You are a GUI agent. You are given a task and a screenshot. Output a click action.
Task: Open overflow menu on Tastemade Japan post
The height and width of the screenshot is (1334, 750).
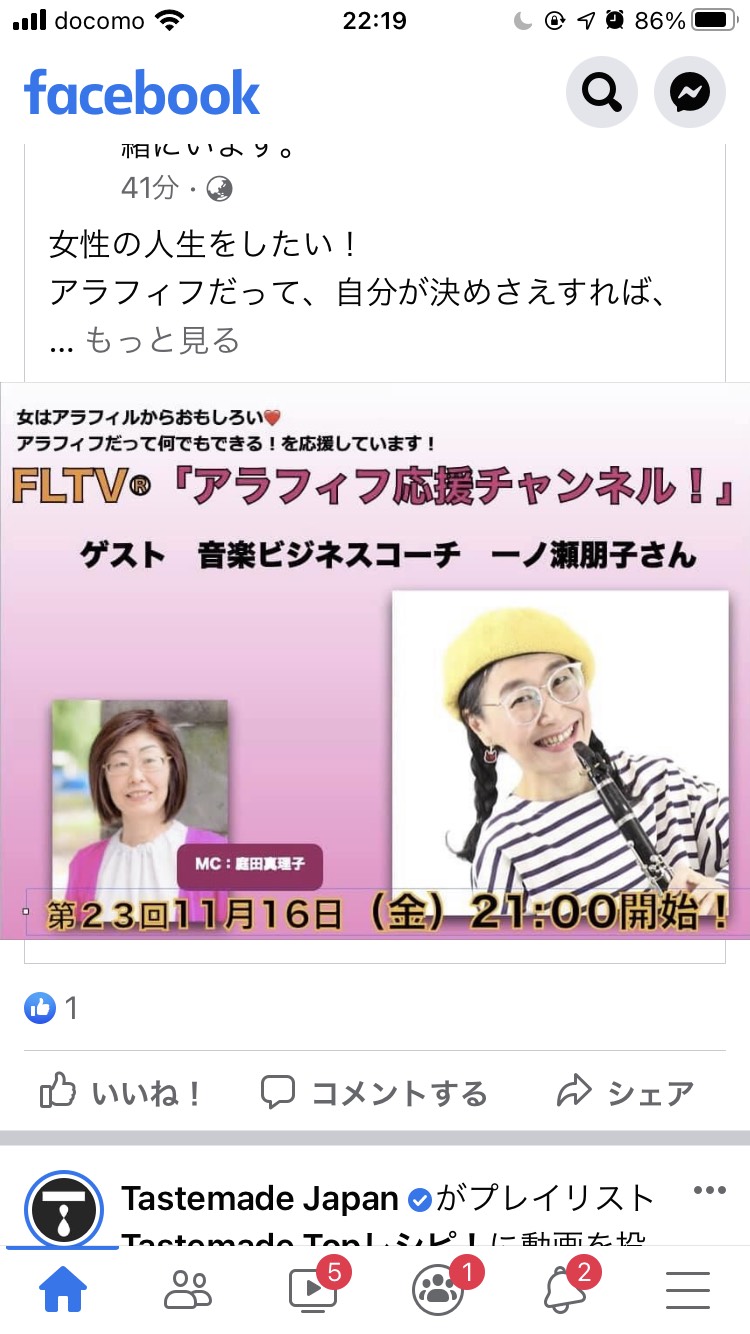(x=710, y=1190)
